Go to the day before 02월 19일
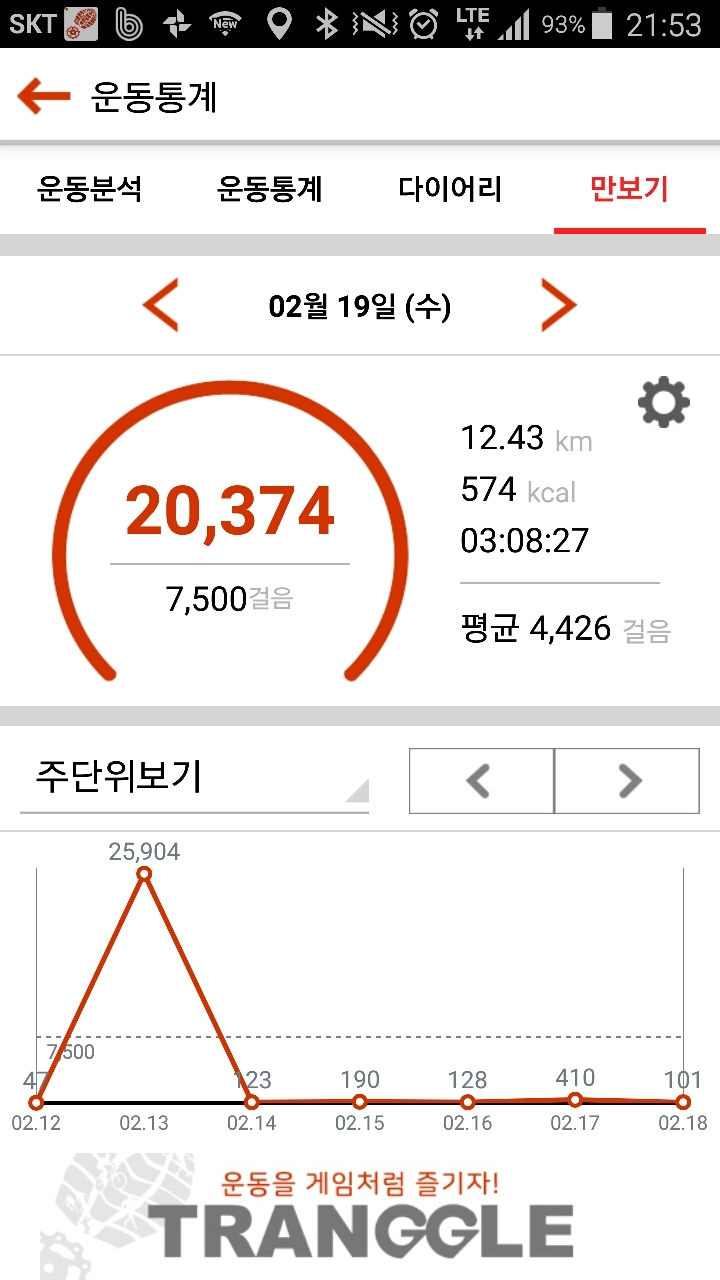720x1280 pixels. click(x=161, y=306)
